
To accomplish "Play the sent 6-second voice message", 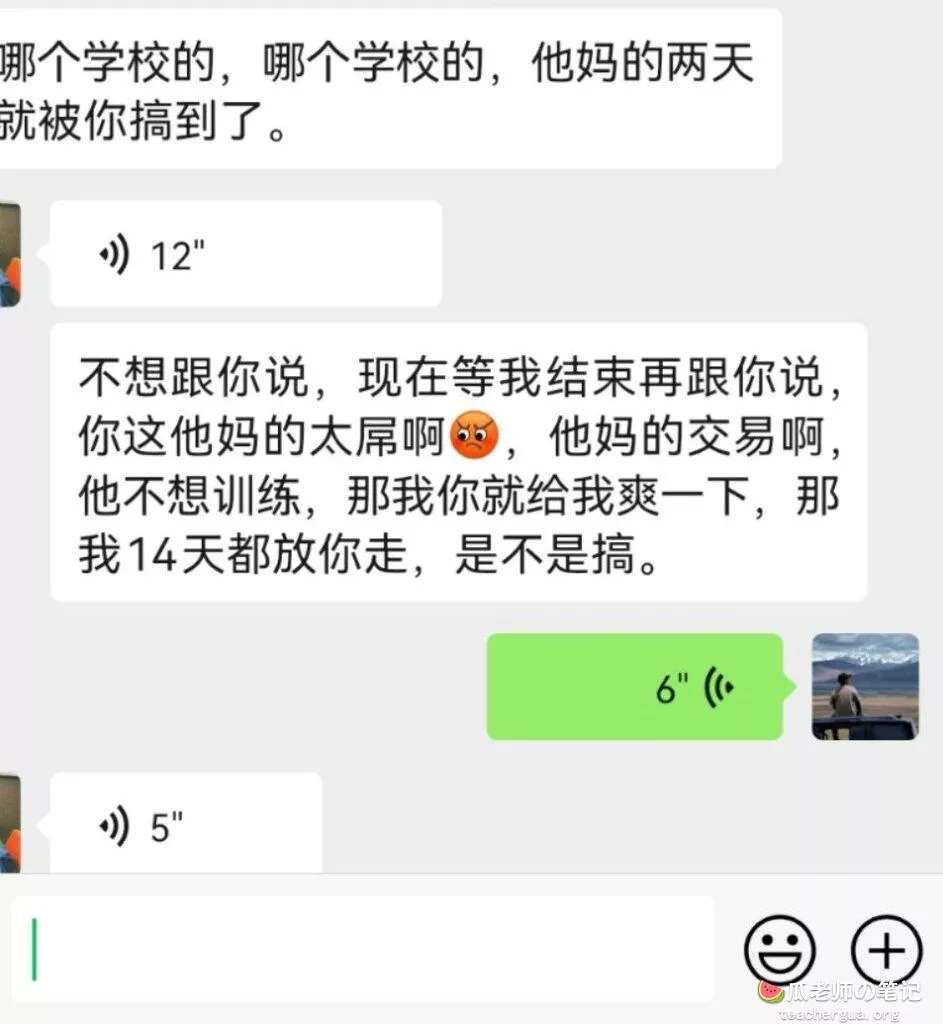I will 634,687.
